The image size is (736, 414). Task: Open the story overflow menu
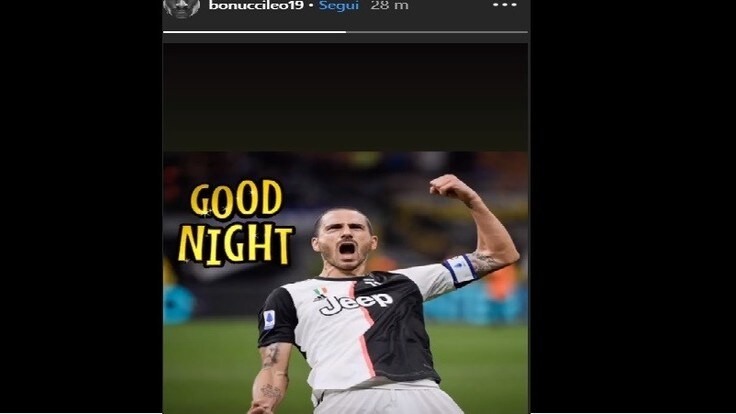(x=505, y=5)
